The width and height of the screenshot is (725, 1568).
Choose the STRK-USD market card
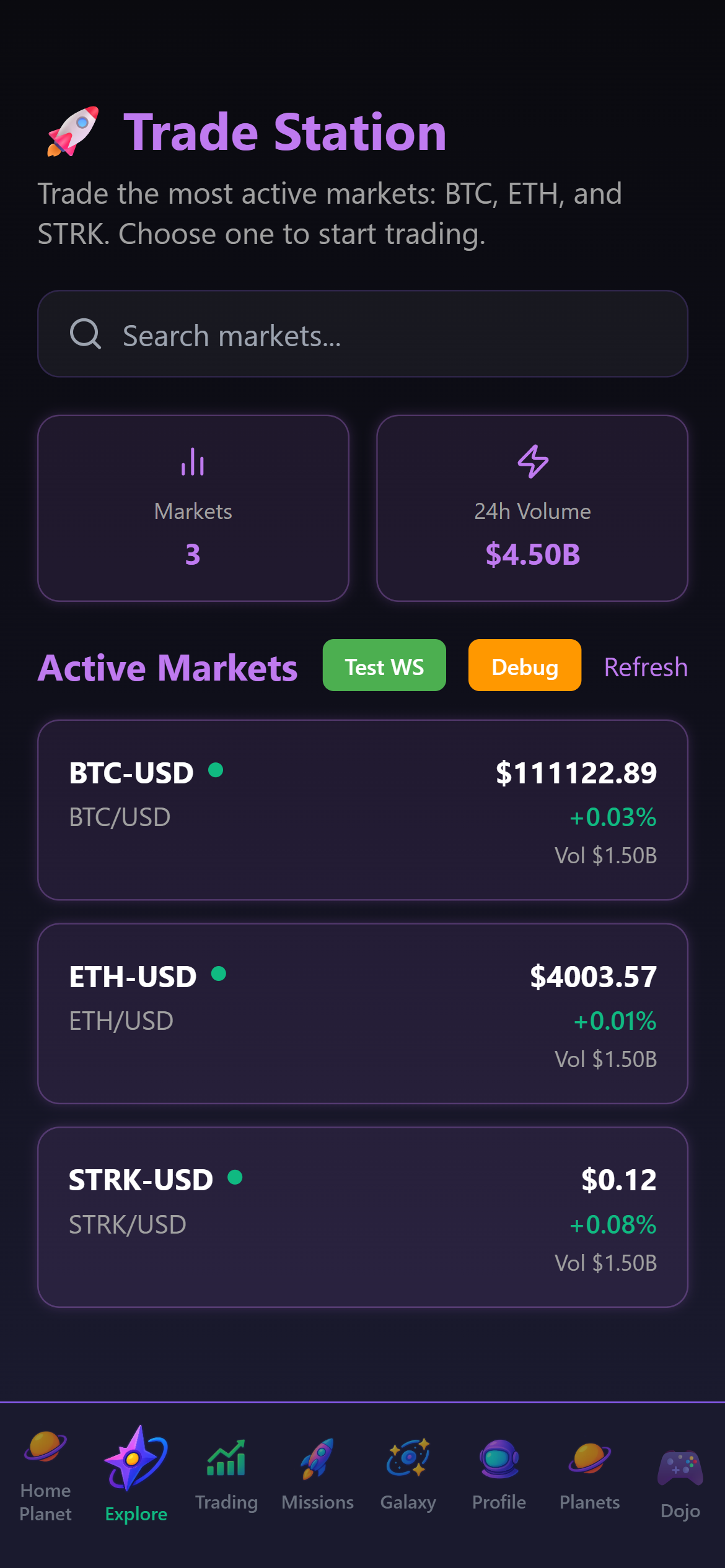tap(362, 1217)
